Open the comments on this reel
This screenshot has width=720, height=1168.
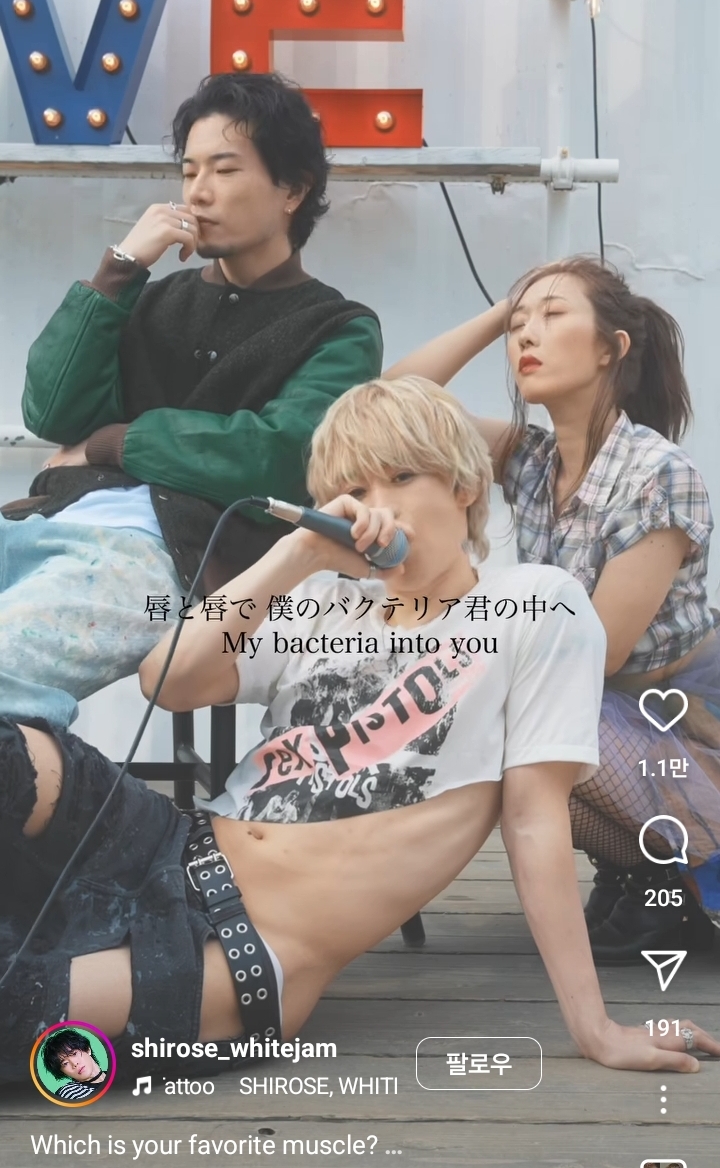point(663,841)
